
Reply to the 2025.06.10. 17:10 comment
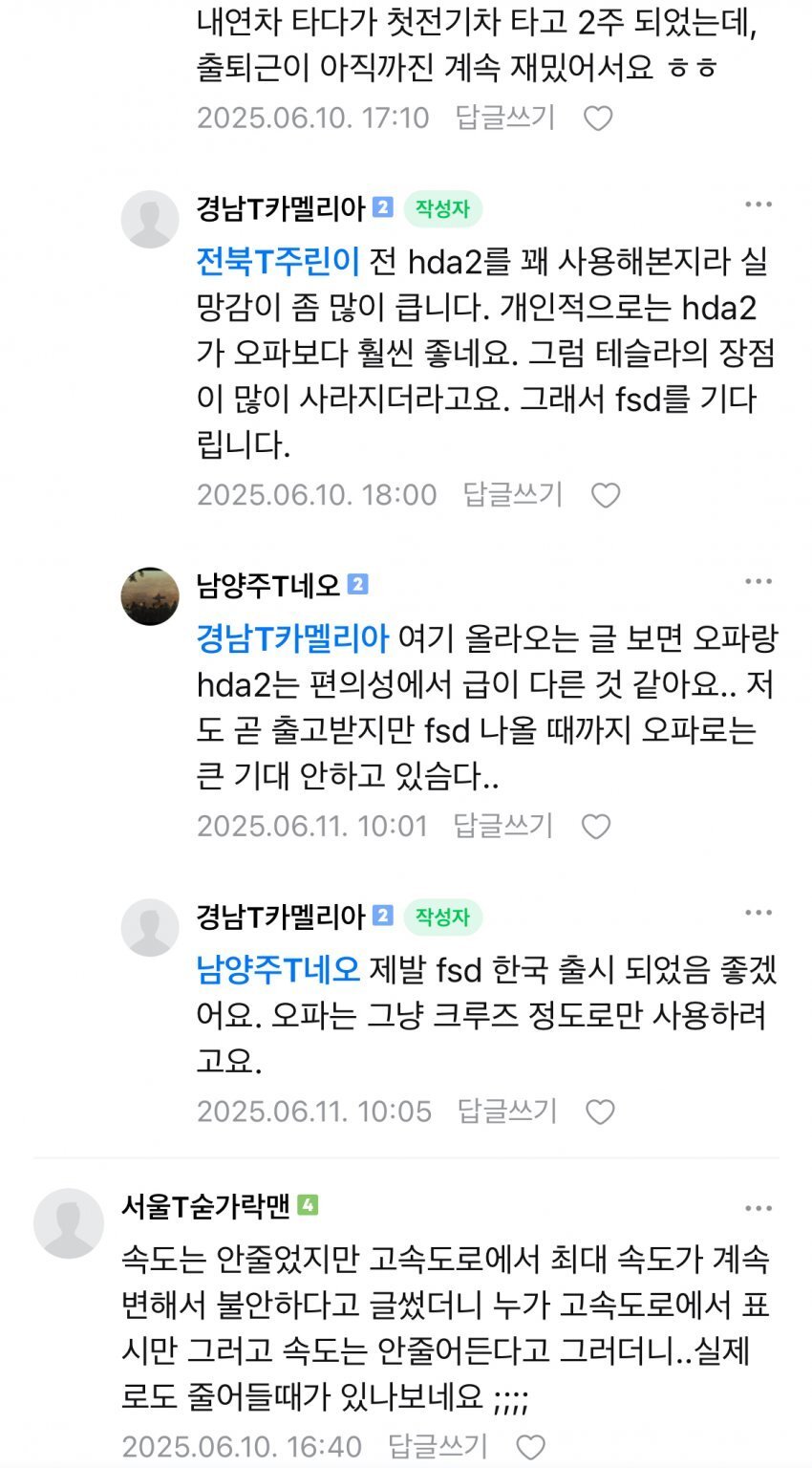(x=504, y=118)
